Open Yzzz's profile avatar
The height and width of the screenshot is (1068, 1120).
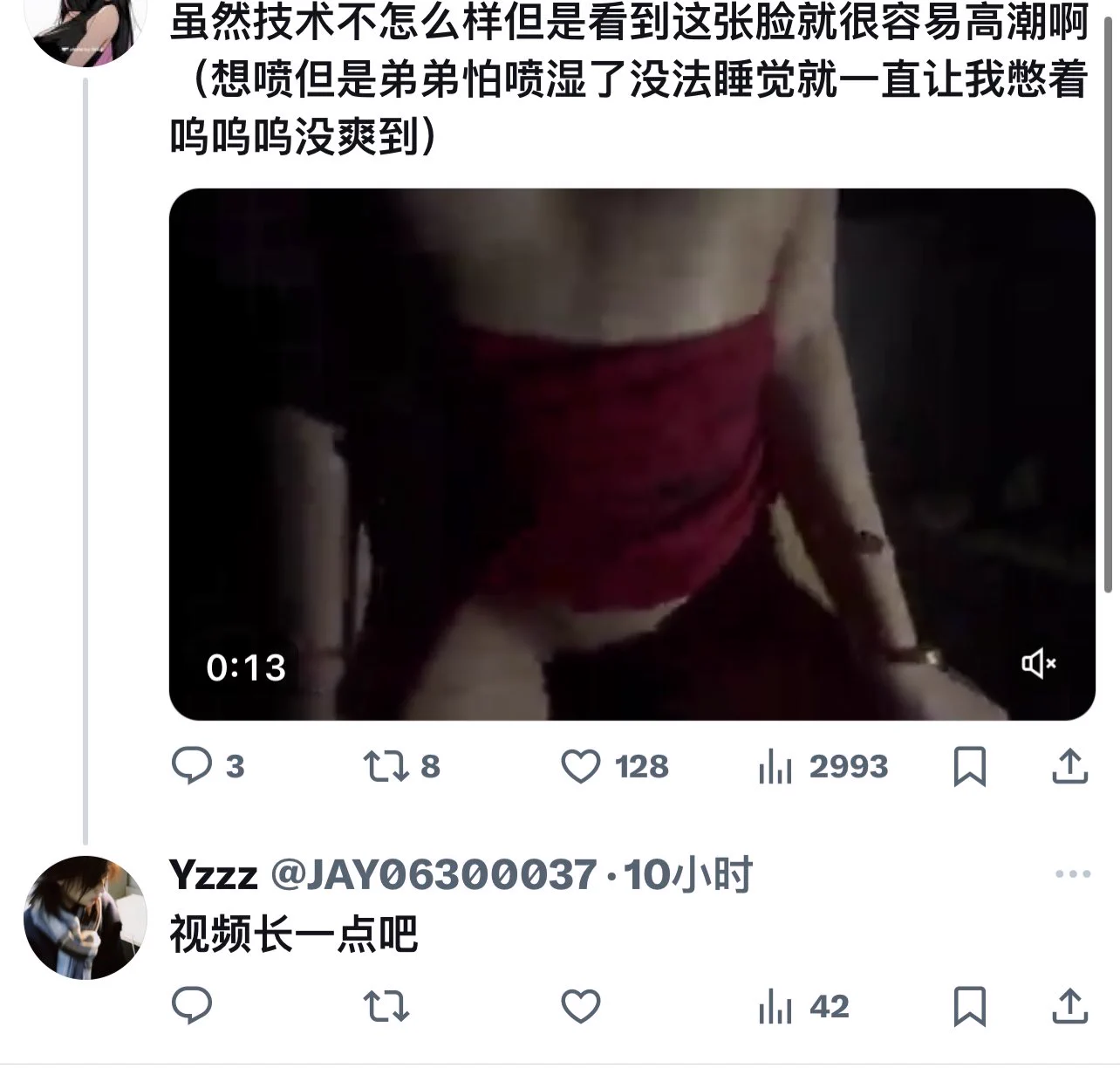[x=85, y=918]
